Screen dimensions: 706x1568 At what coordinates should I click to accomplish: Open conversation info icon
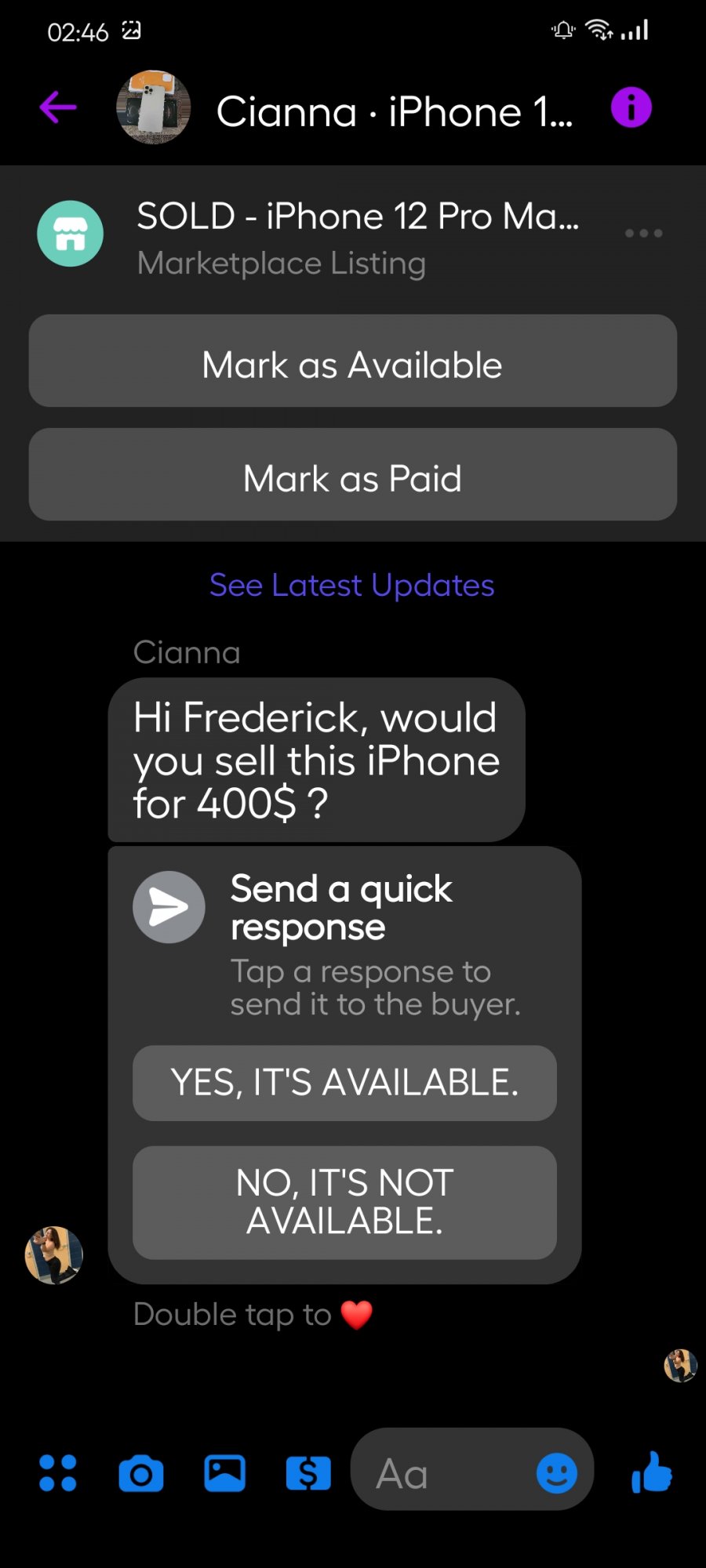pyautogui.click(x=631, y=107)
